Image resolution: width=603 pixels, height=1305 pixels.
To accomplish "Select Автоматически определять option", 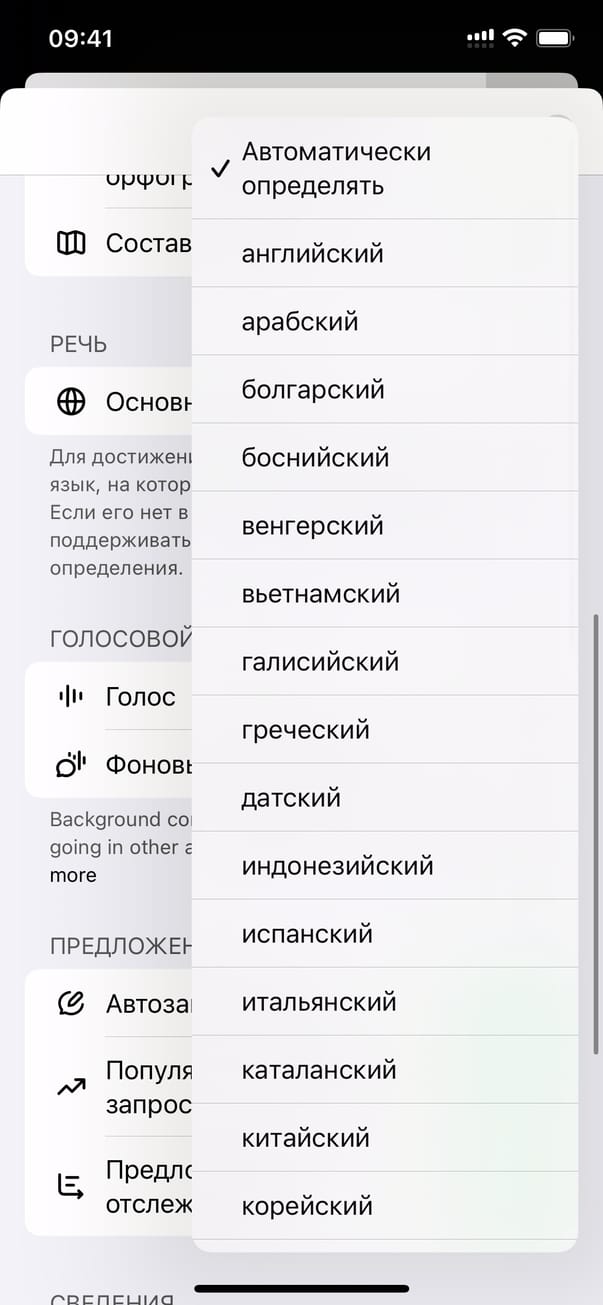I will 384,169.
